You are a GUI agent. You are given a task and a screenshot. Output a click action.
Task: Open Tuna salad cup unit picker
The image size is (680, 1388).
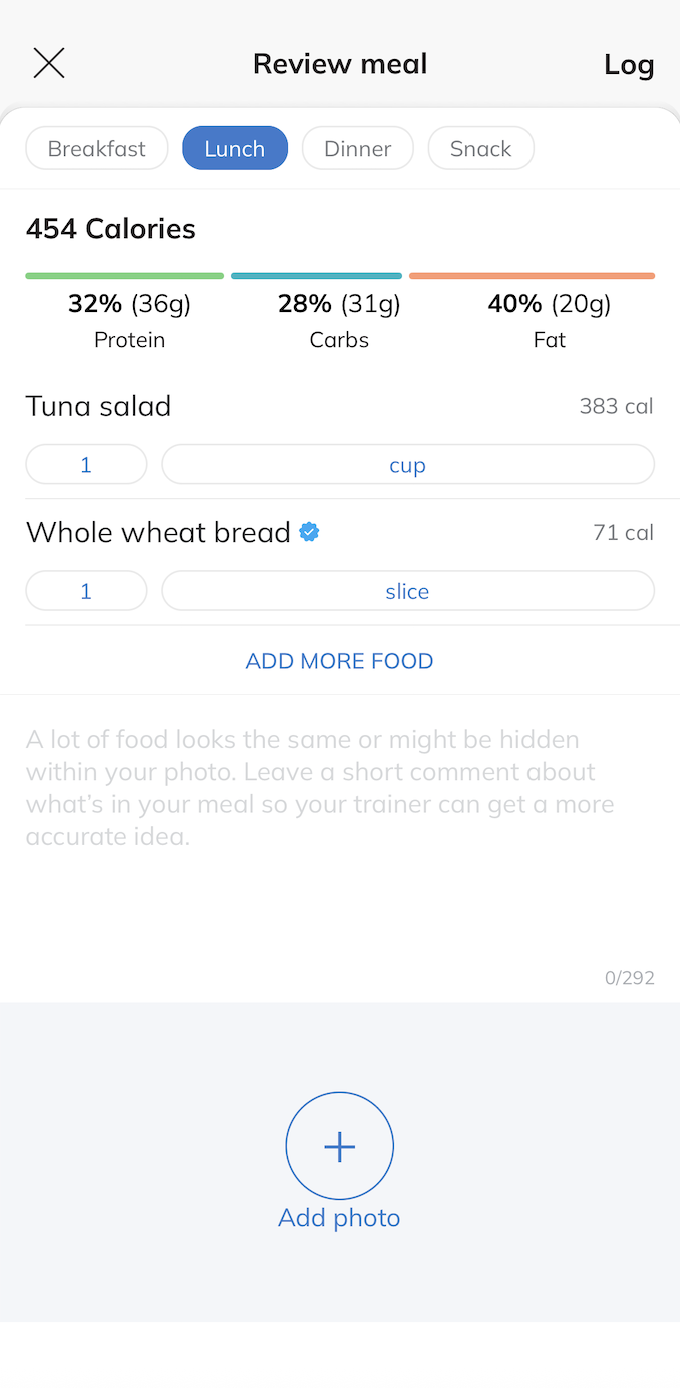tap(407, 465)
